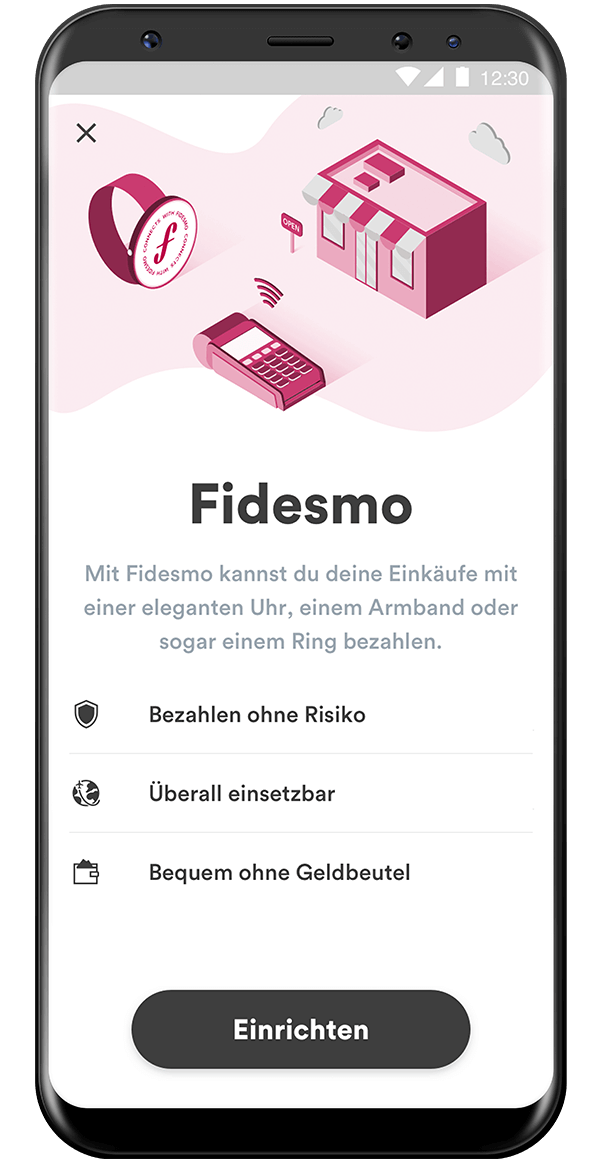
Task: Tap the Einrichten button
Action: pyautogui.click(x=300, y=1029)
